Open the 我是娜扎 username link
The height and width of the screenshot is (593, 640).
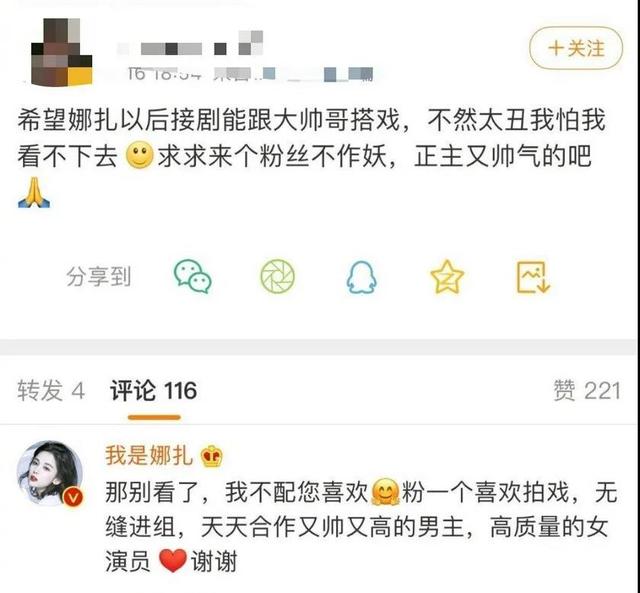click(150, 457)
